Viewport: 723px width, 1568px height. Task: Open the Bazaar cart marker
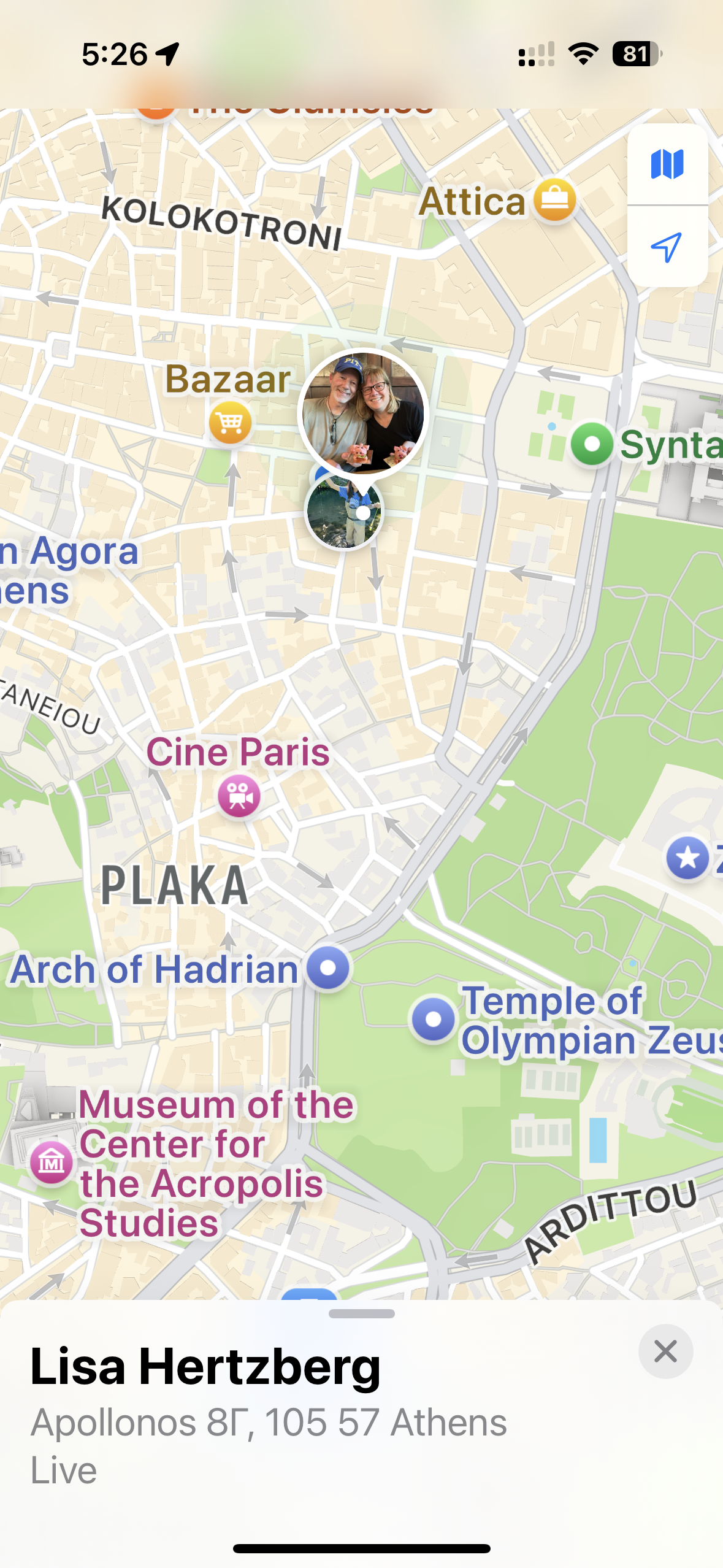[x=230, y=422]
